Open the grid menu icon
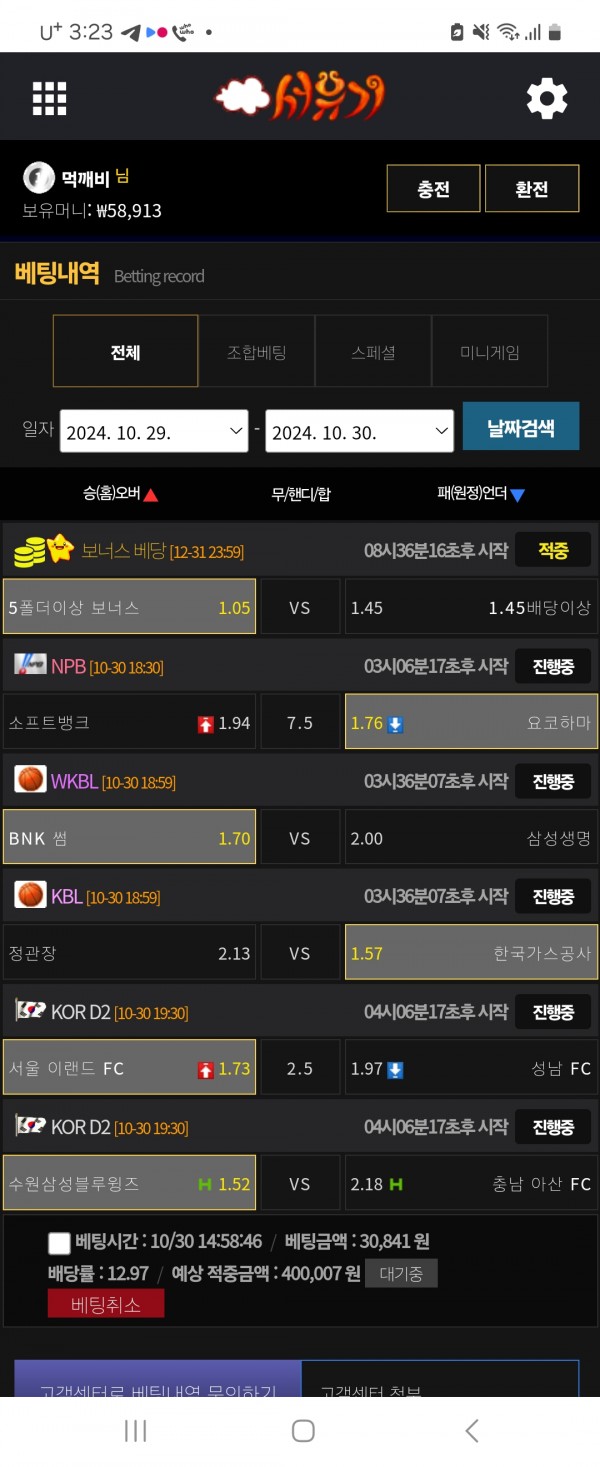The image size is (600, 1467). 49,98
